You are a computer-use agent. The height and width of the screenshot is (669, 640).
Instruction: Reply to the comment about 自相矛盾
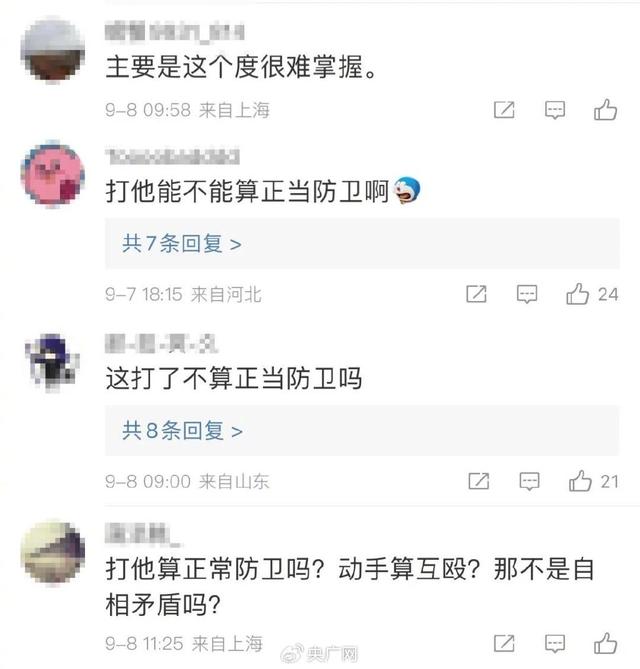pyautogui.click(x=555, y=642)
